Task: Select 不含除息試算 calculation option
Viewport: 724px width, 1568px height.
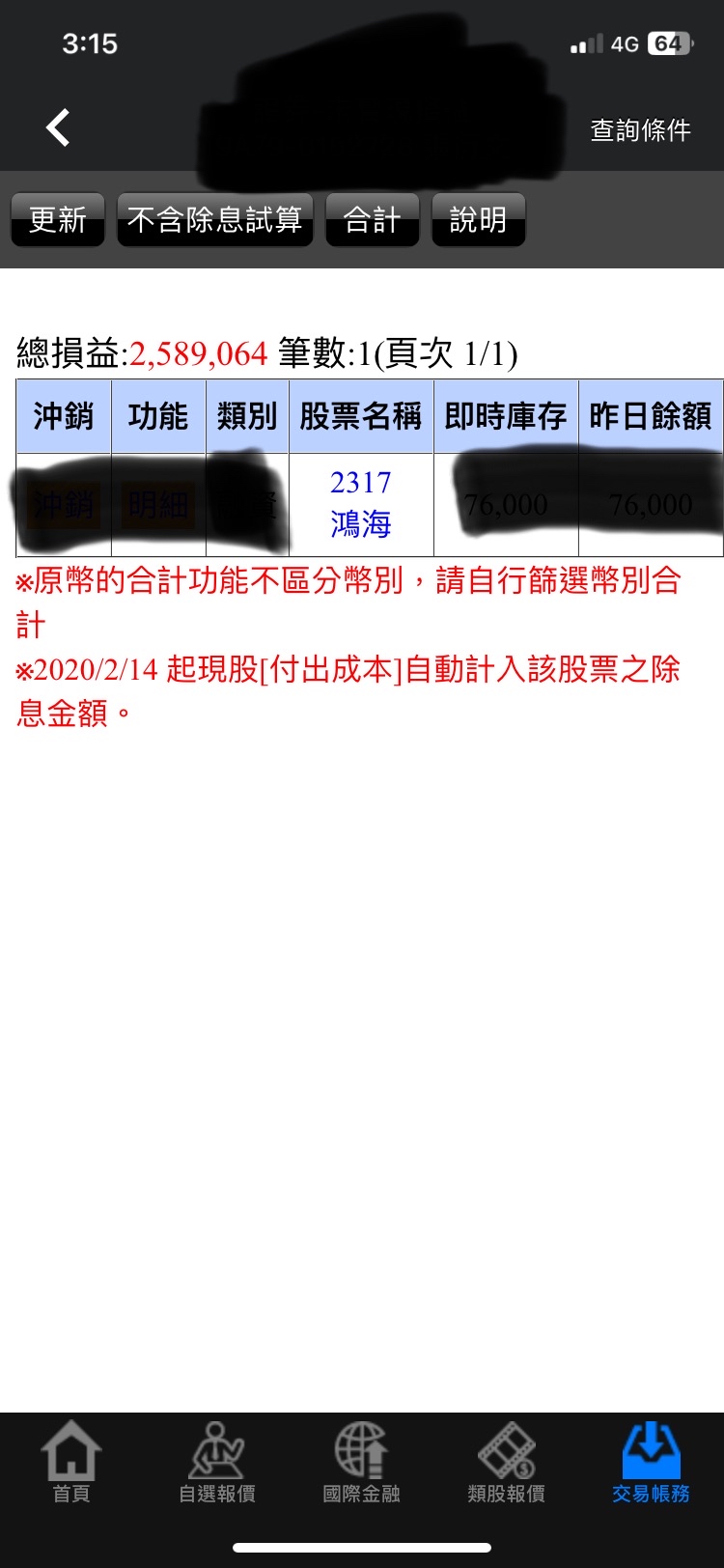Action: click(214, 220)
